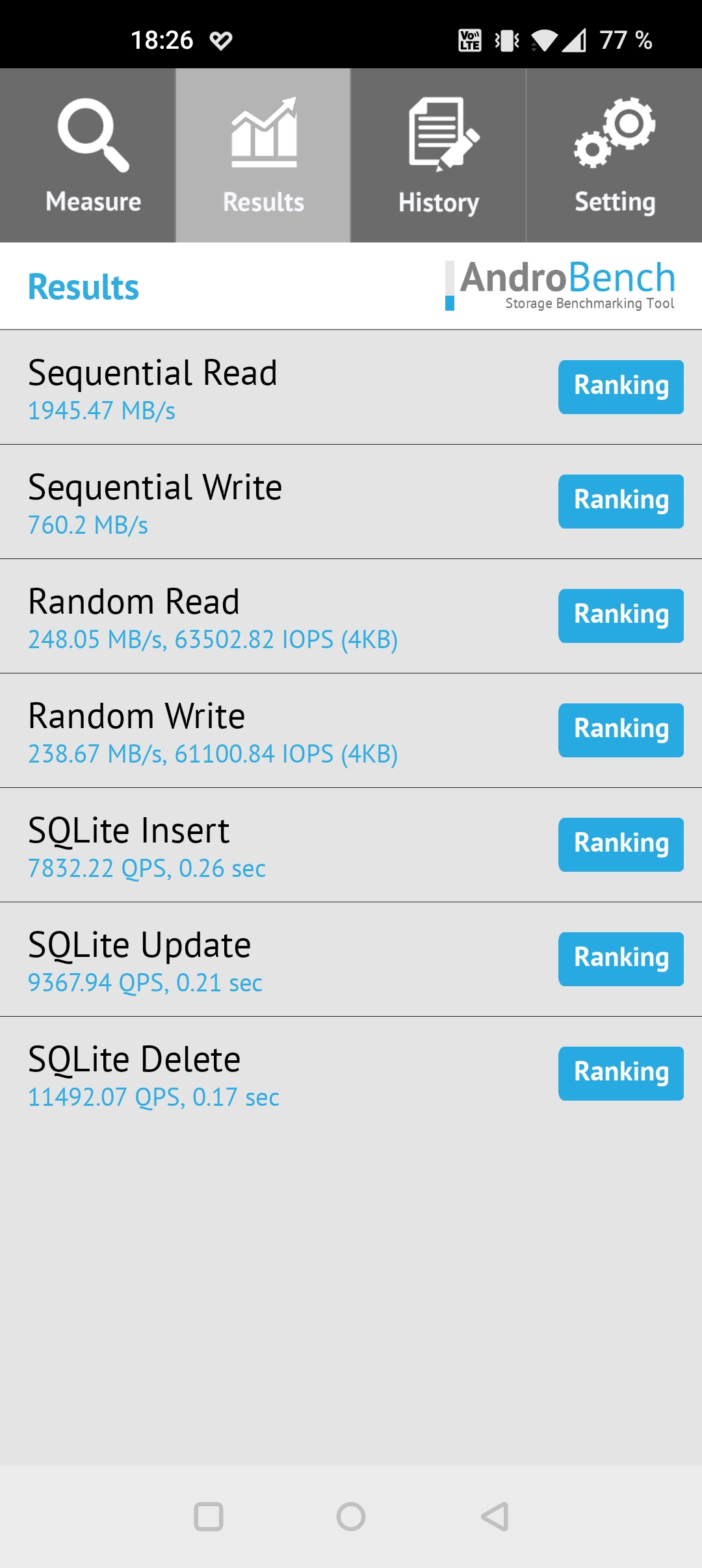Go back using the system back button

[495, 1517]
